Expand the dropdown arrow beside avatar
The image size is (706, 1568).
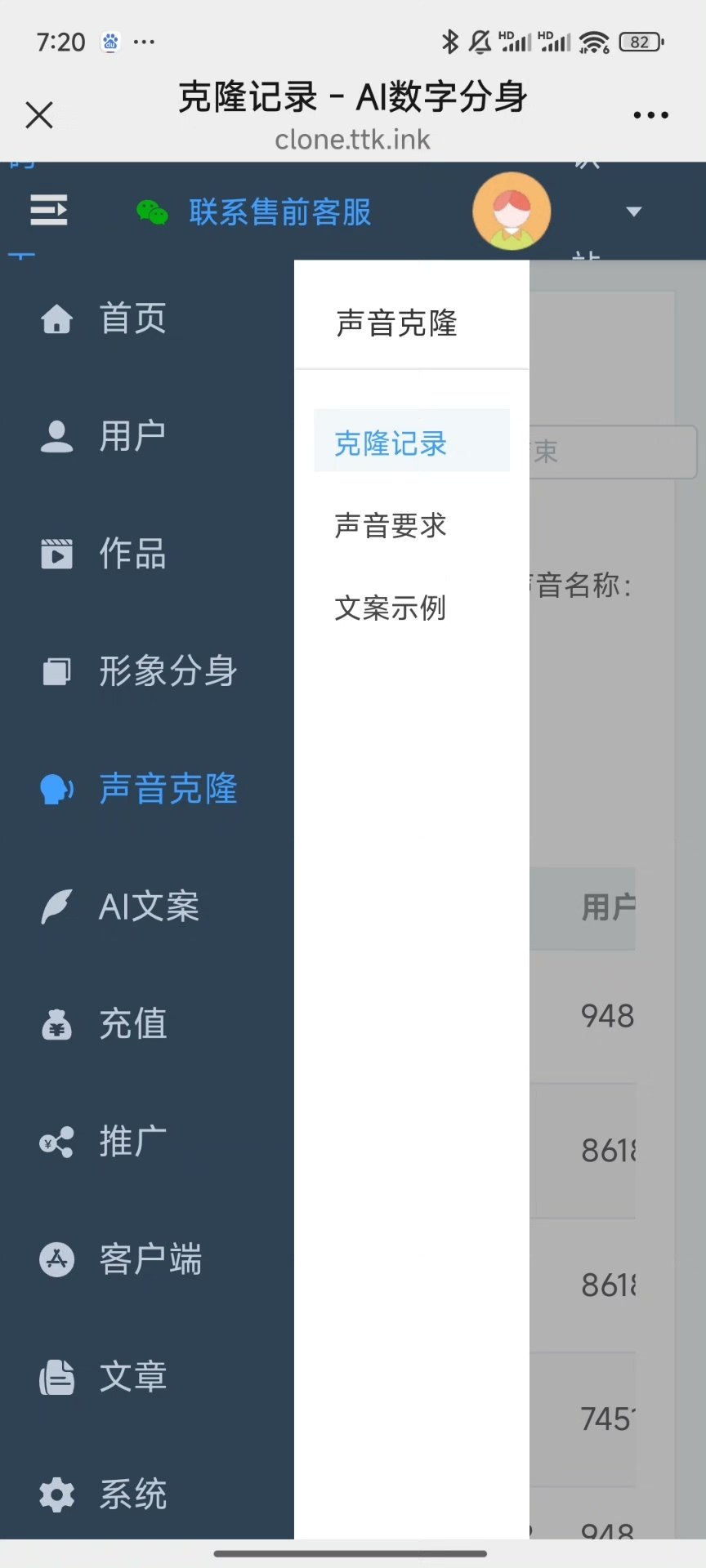tap(633, 212)
